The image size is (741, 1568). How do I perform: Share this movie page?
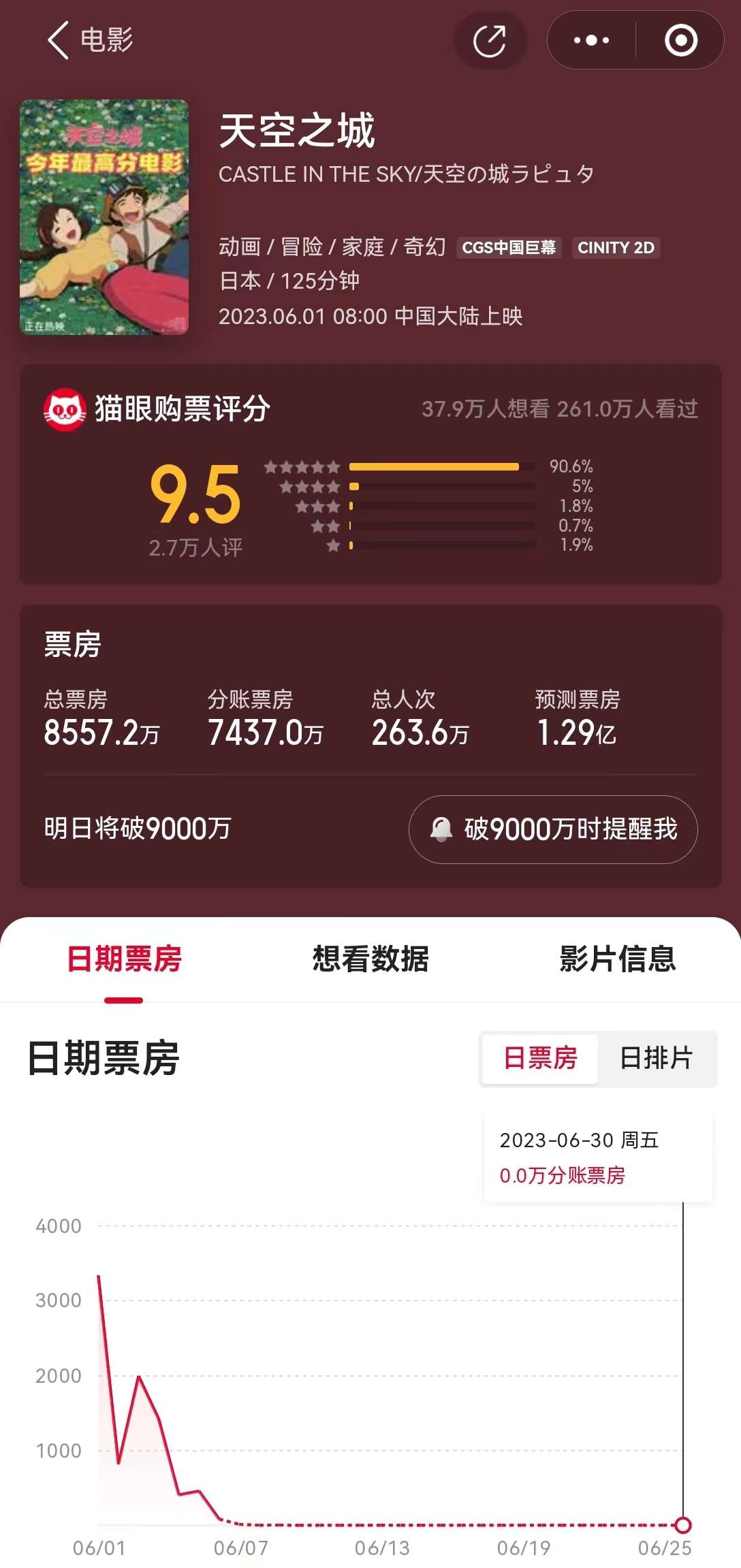(490, 41)
